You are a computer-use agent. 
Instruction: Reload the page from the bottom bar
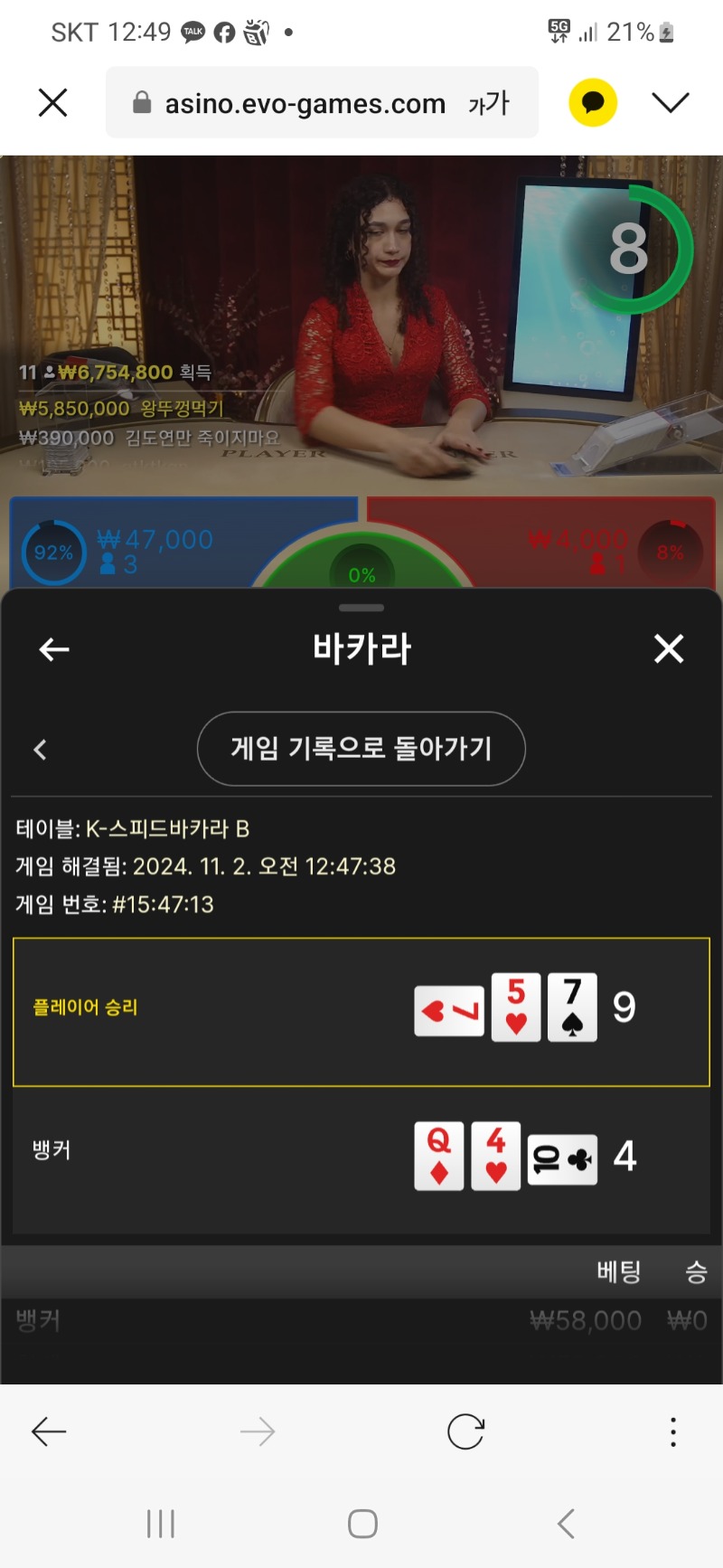pos(466,1431)
